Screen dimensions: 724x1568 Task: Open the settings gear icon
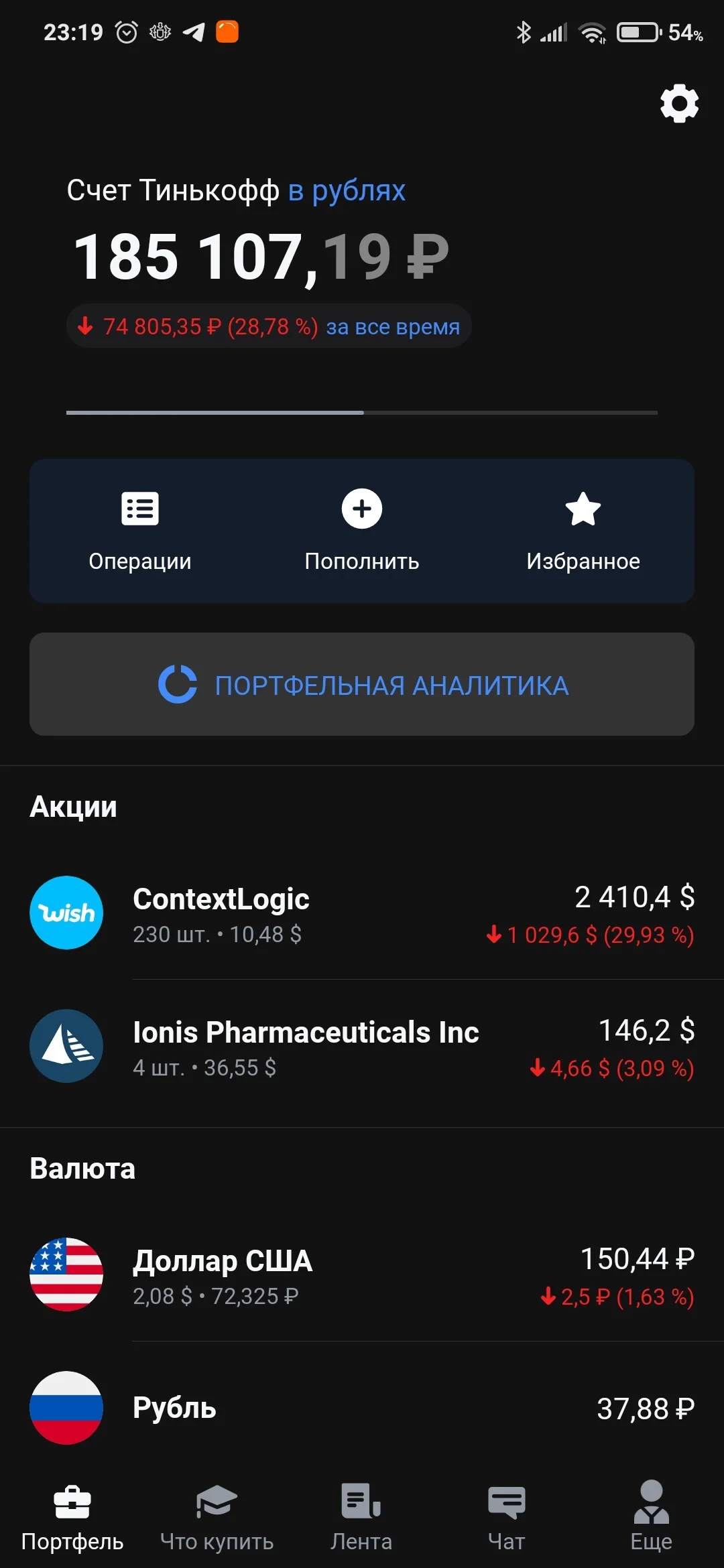(x=679, y=103)
